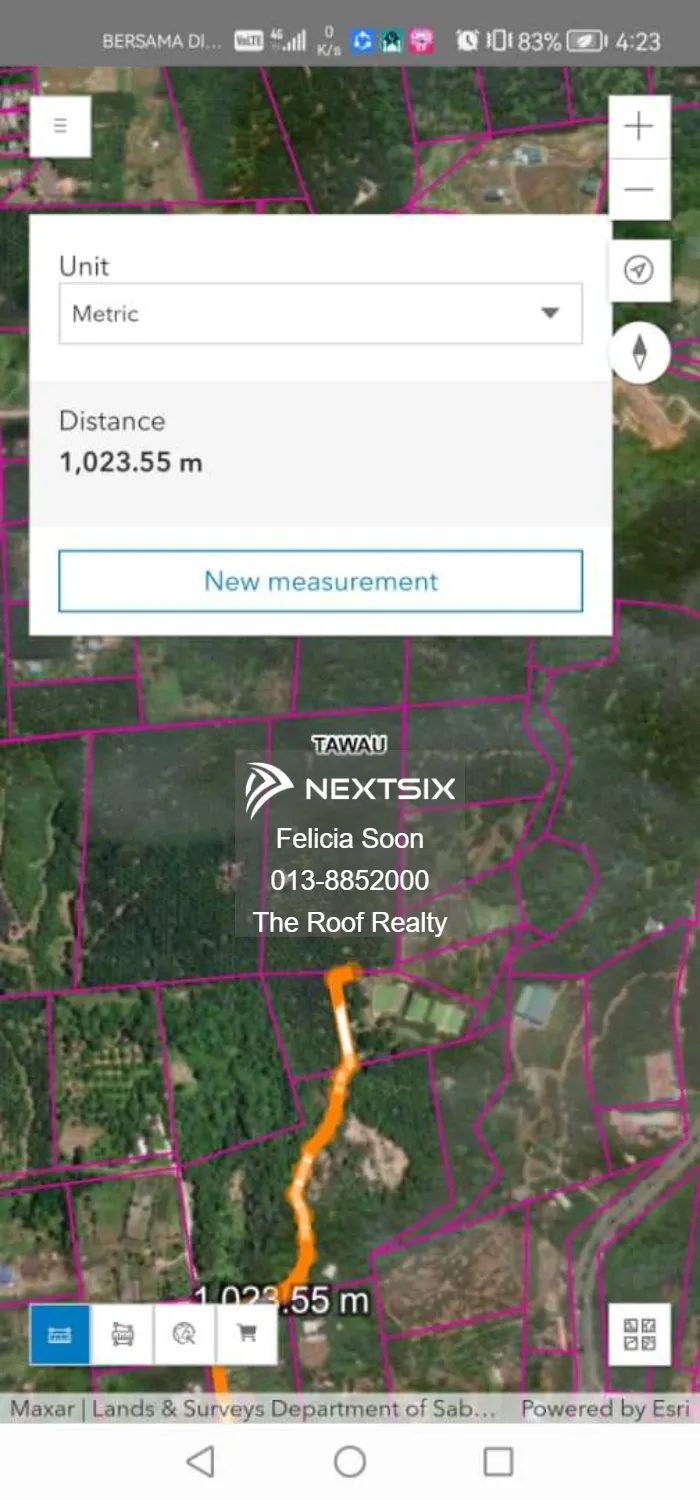The height and width of the screenshot is (1500, 700).
Task: Open the print tool
Action: point(122,1334)
